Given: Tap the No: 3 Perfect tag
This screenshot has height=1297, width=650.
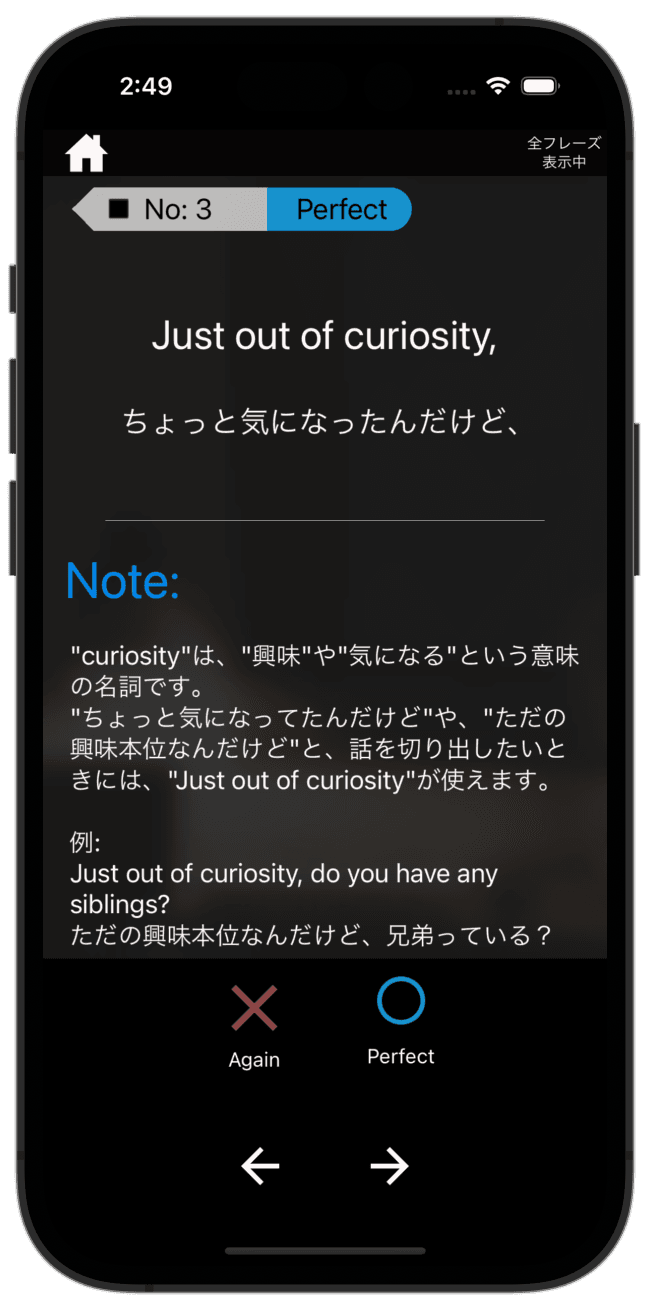Looking at the screenshot, I should [242, 209].
